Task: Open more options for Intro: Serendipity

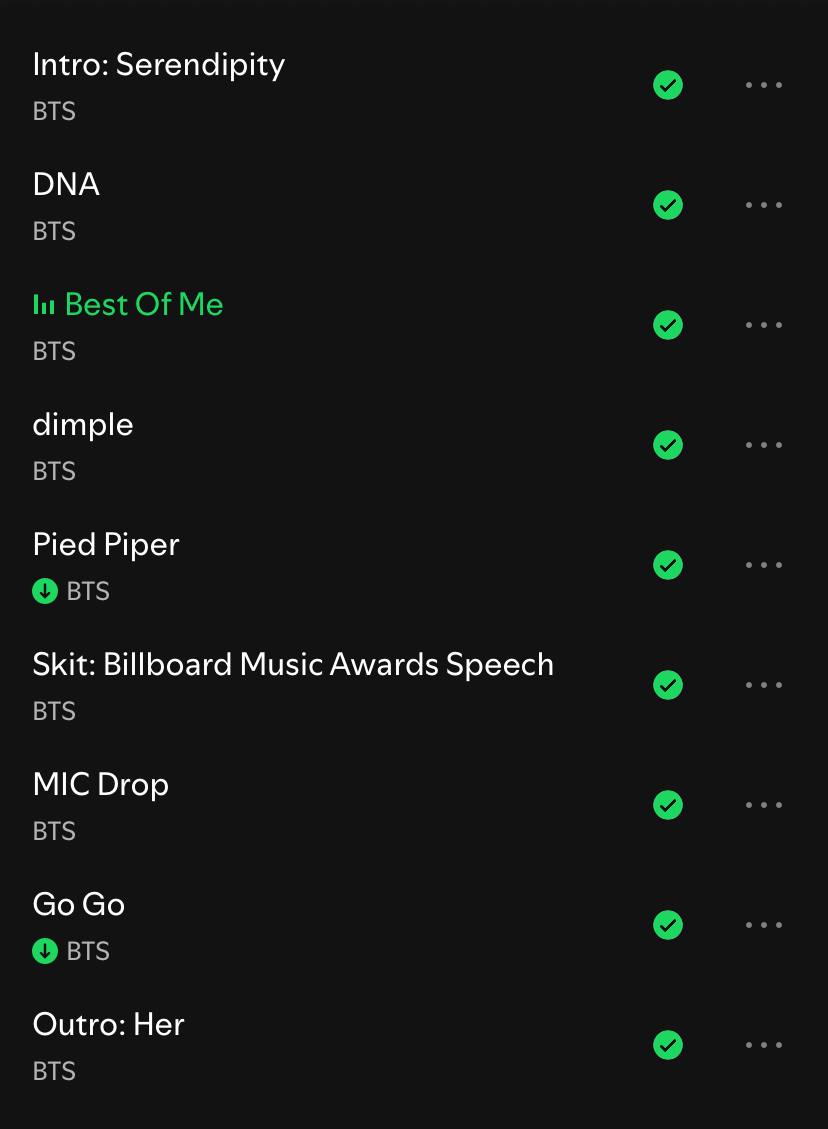Action: click(764, 85)
